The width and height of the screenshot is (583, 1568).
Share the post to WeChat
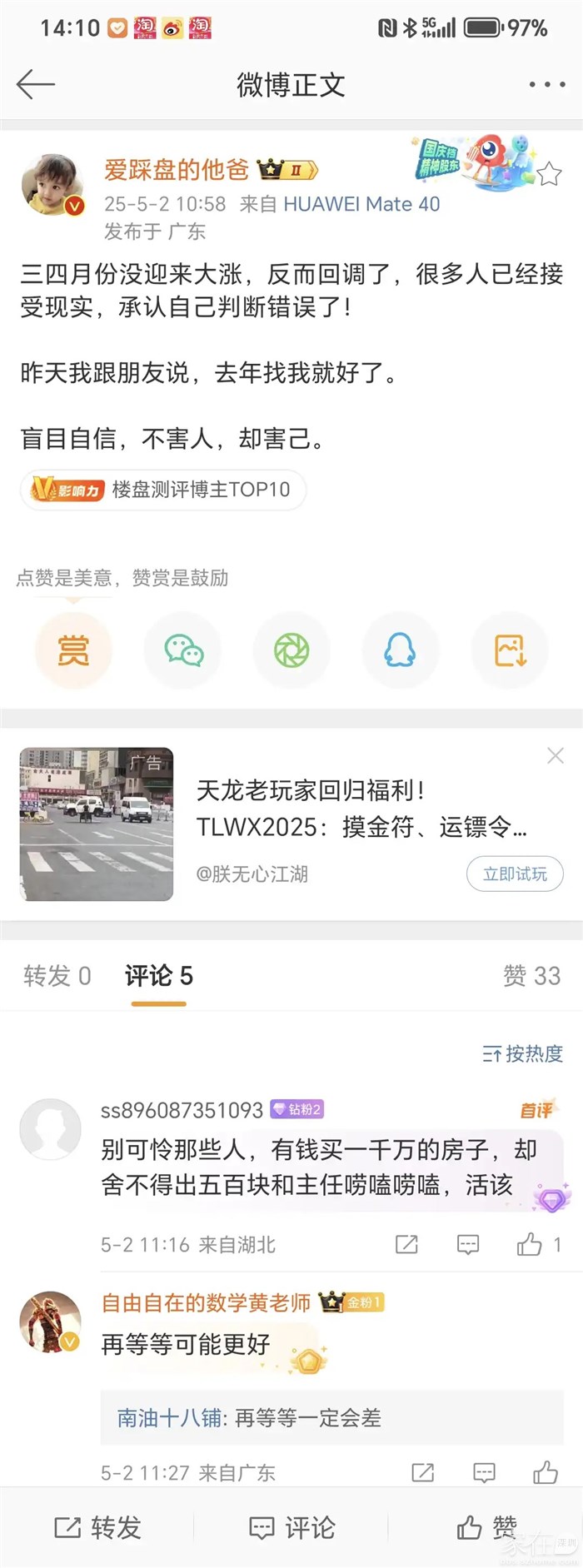[183, 650]
